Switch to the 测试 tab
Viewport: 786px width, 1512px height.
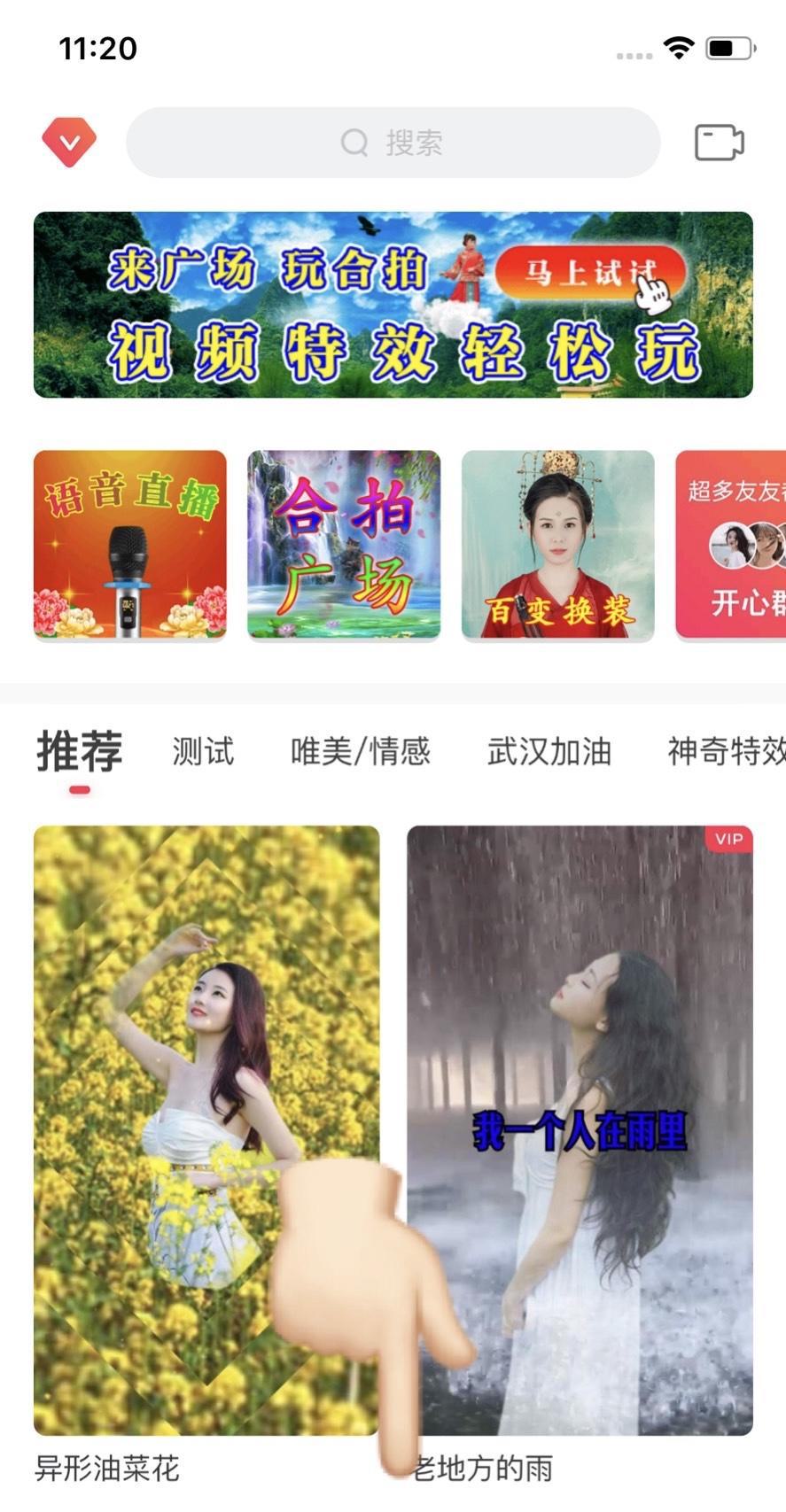coord(203,752)
